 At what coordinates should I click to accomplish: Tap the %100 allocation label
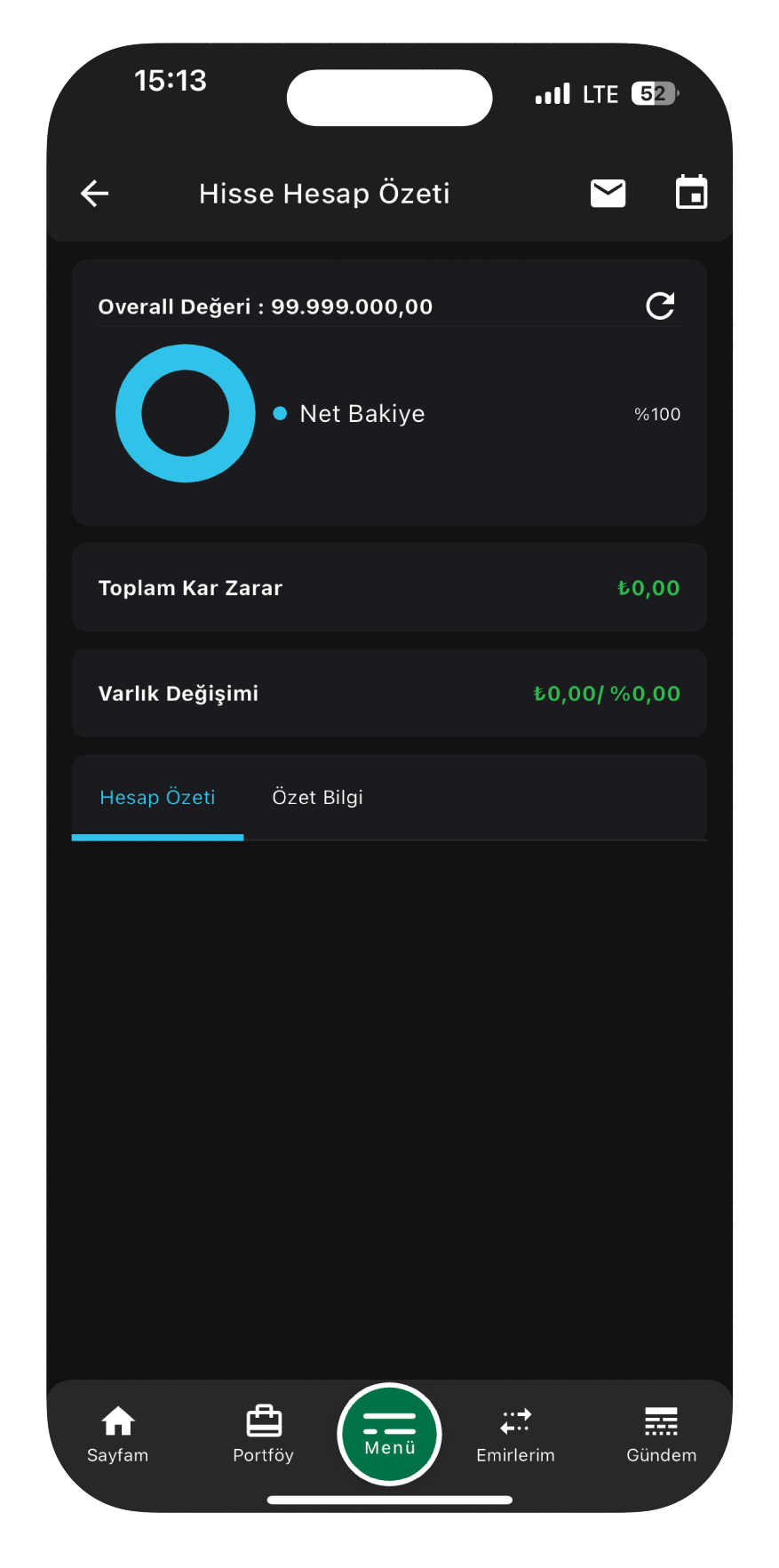[x=657, y=413]
